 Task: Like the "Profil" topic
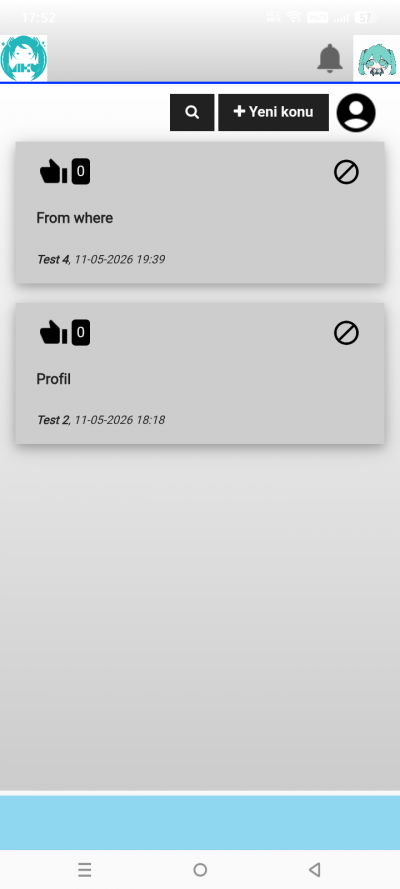click(53, 332)
